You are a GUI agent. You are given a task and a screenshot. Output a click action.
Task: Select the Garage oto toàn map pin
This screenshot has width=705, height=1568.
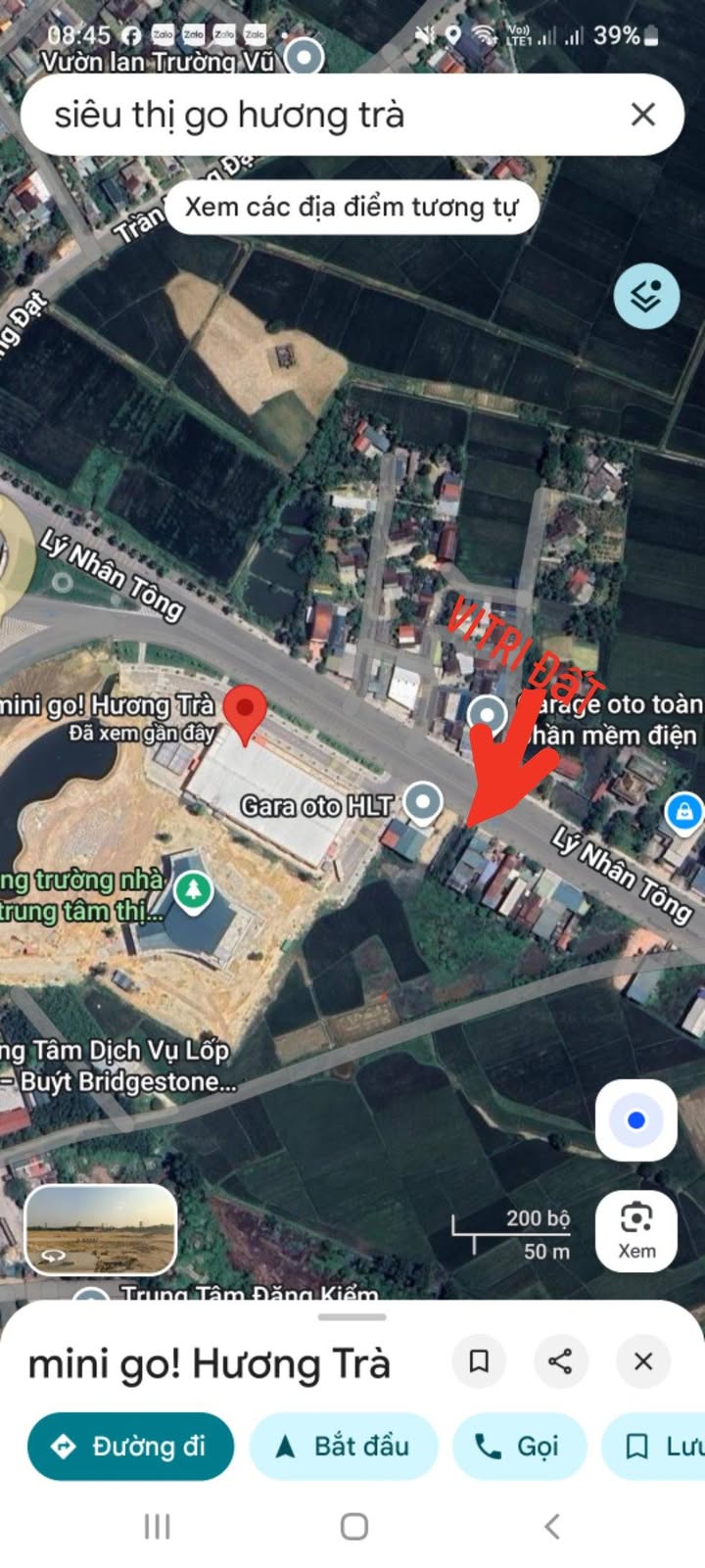click(x=487, y=715)
